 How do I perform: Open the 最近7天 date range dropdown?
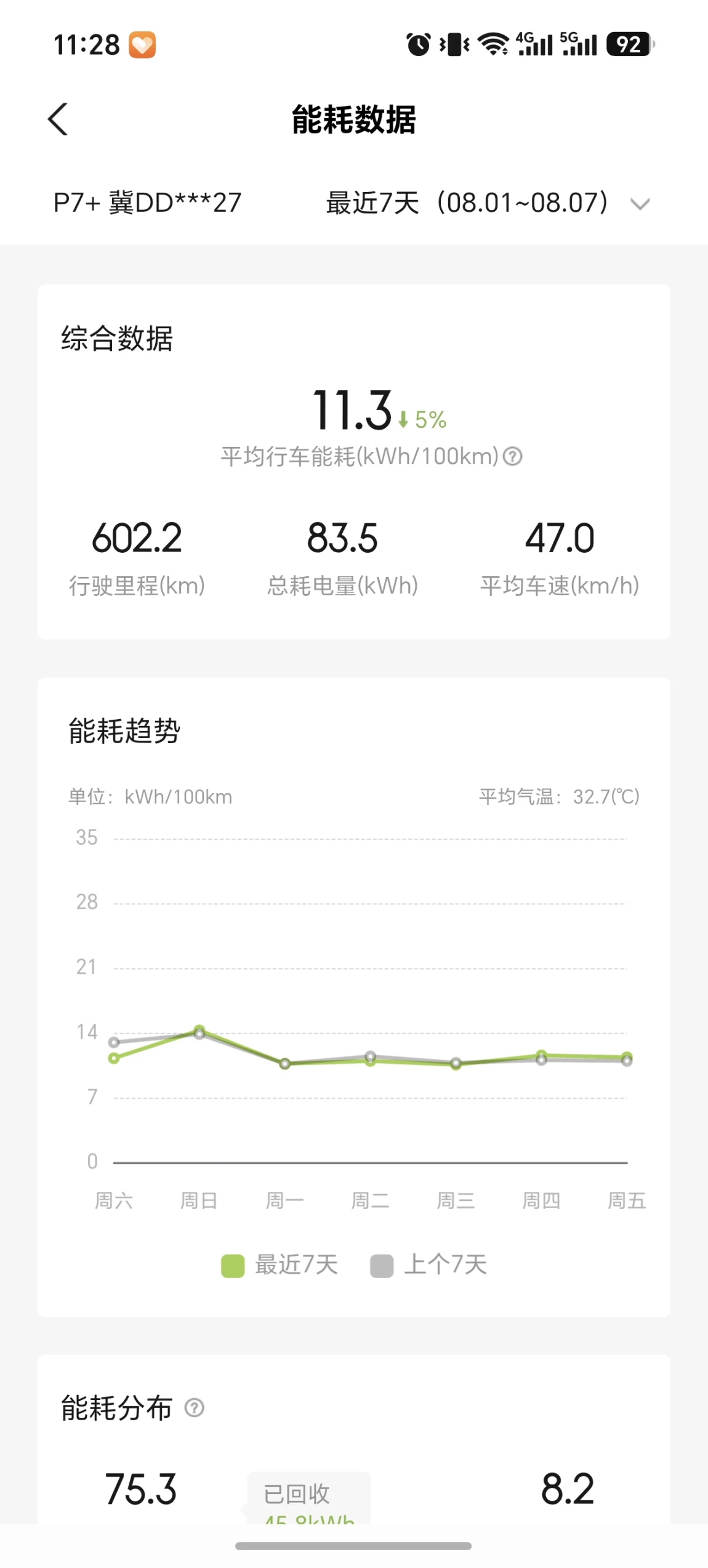point(488,203)
